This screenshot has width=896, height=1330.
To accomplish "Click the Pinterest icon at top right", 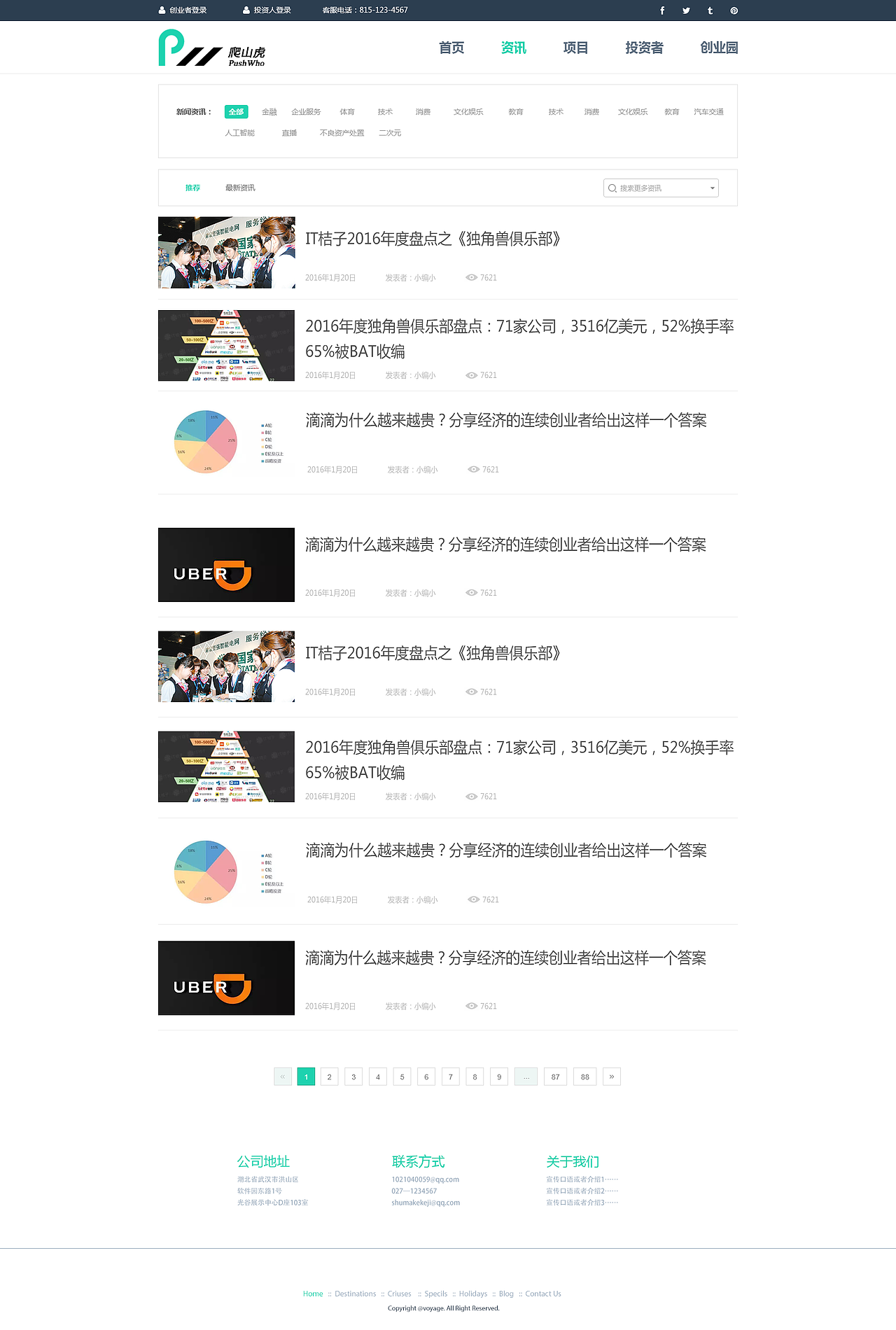I will (x=734, y=10).
